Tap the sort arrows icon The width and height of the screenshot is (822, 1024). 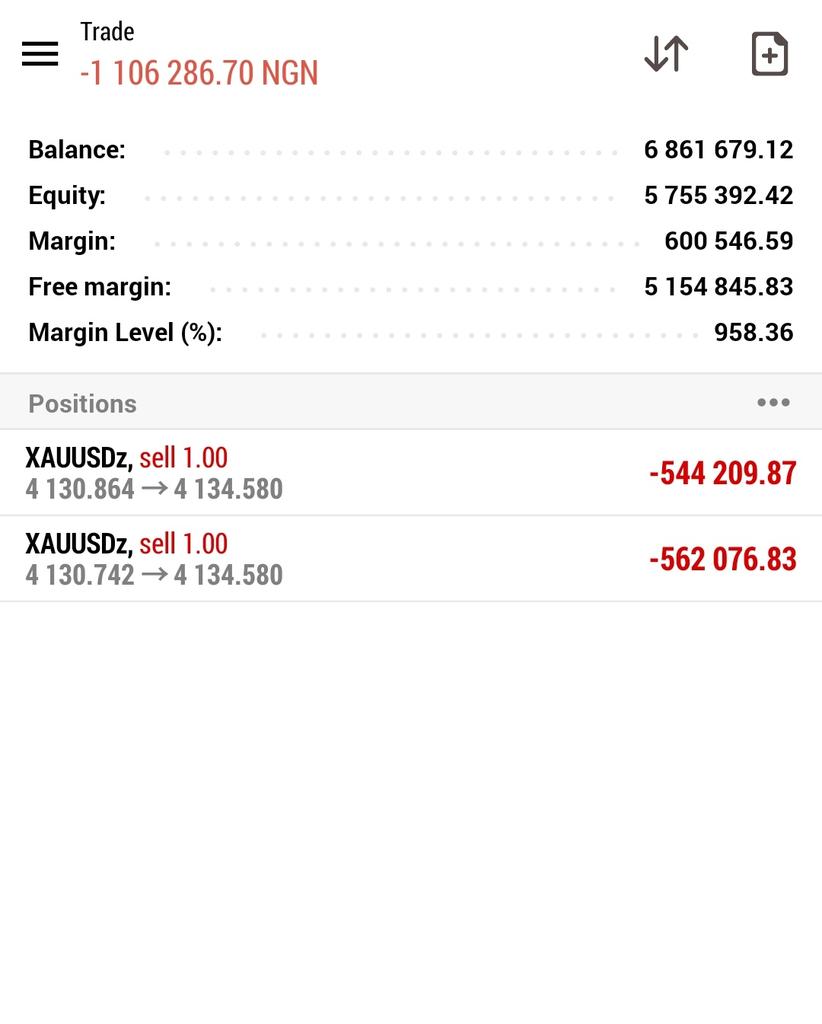click(666, 54)
